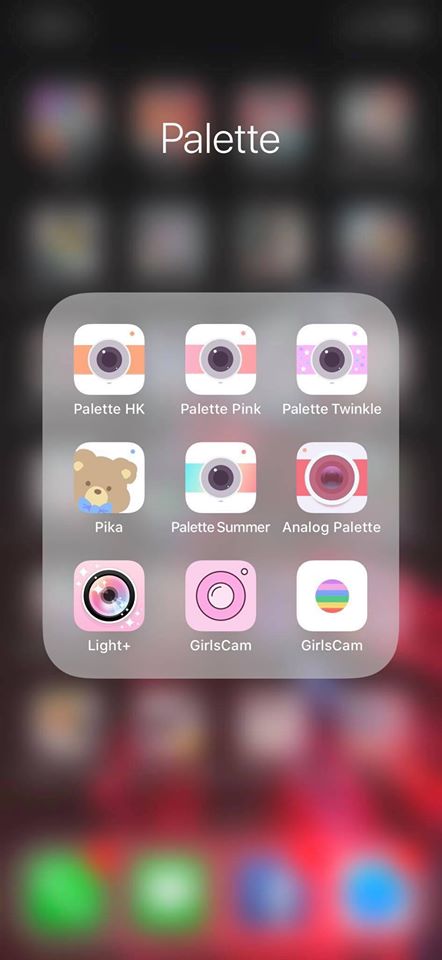Launch Analog Palette app

tap(332, 478)
